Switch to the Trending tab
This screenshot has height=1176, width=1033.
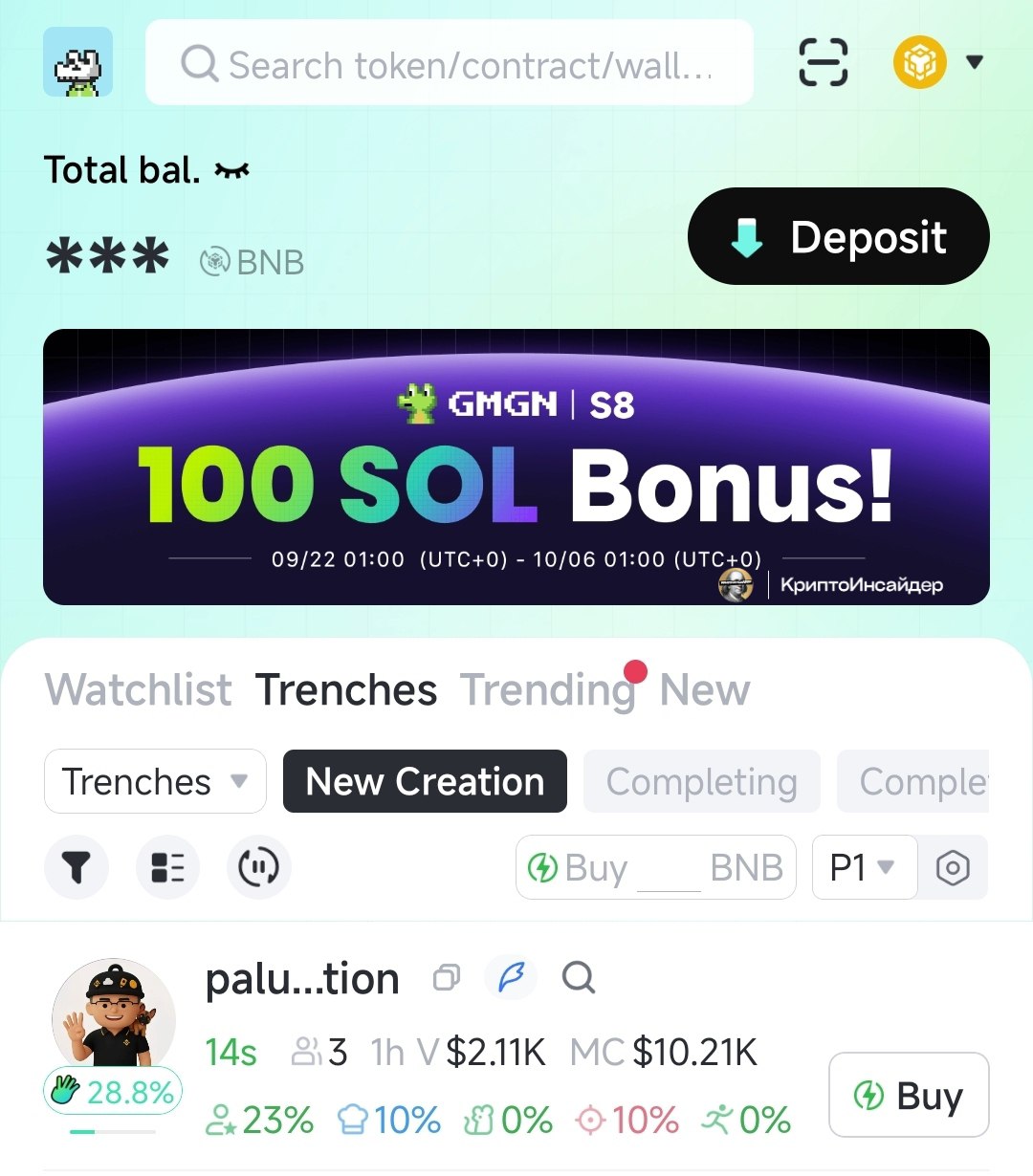[547, 689]
